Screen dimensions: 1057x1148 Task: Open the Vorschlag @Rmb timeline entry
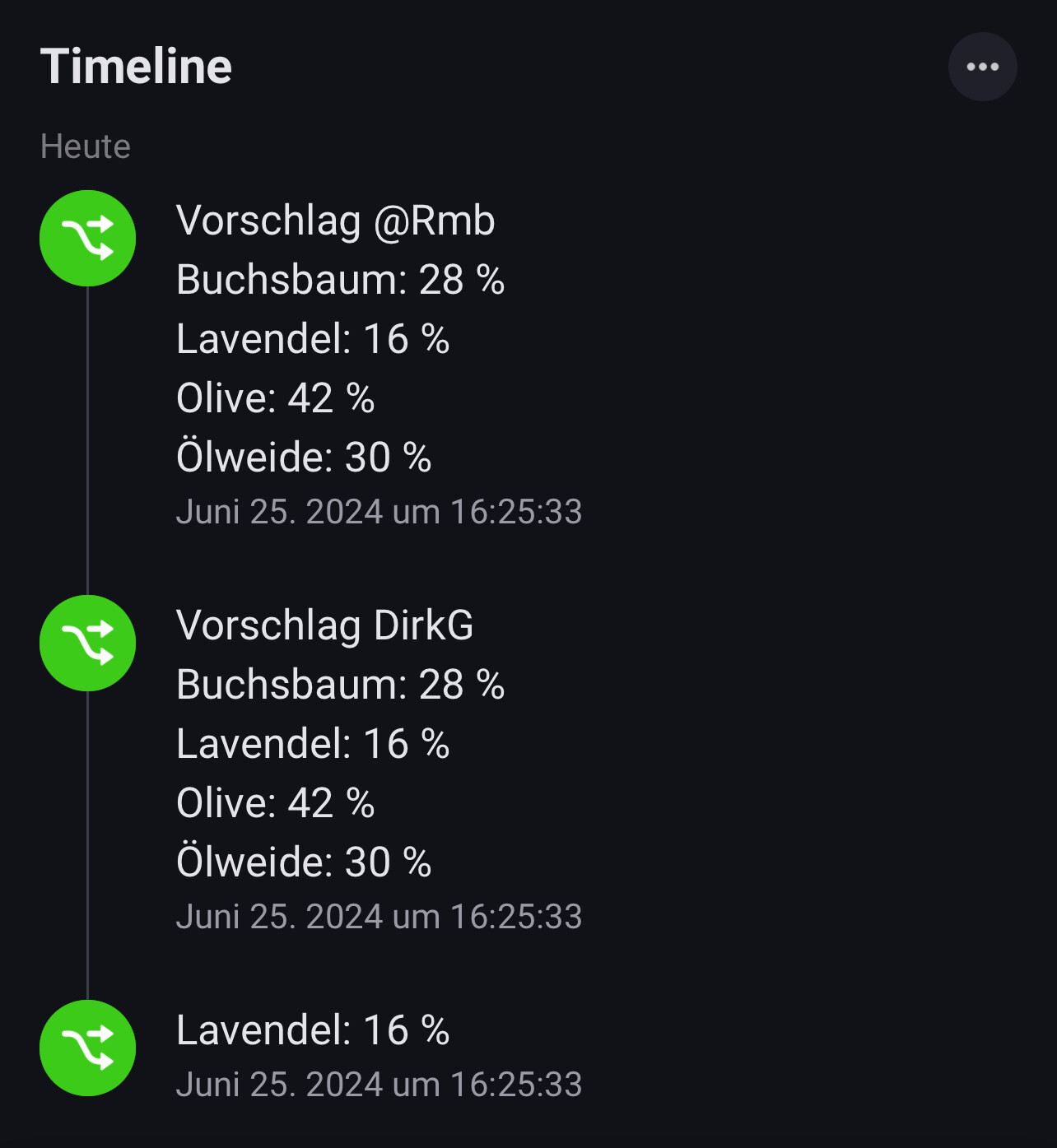(336, 221)
